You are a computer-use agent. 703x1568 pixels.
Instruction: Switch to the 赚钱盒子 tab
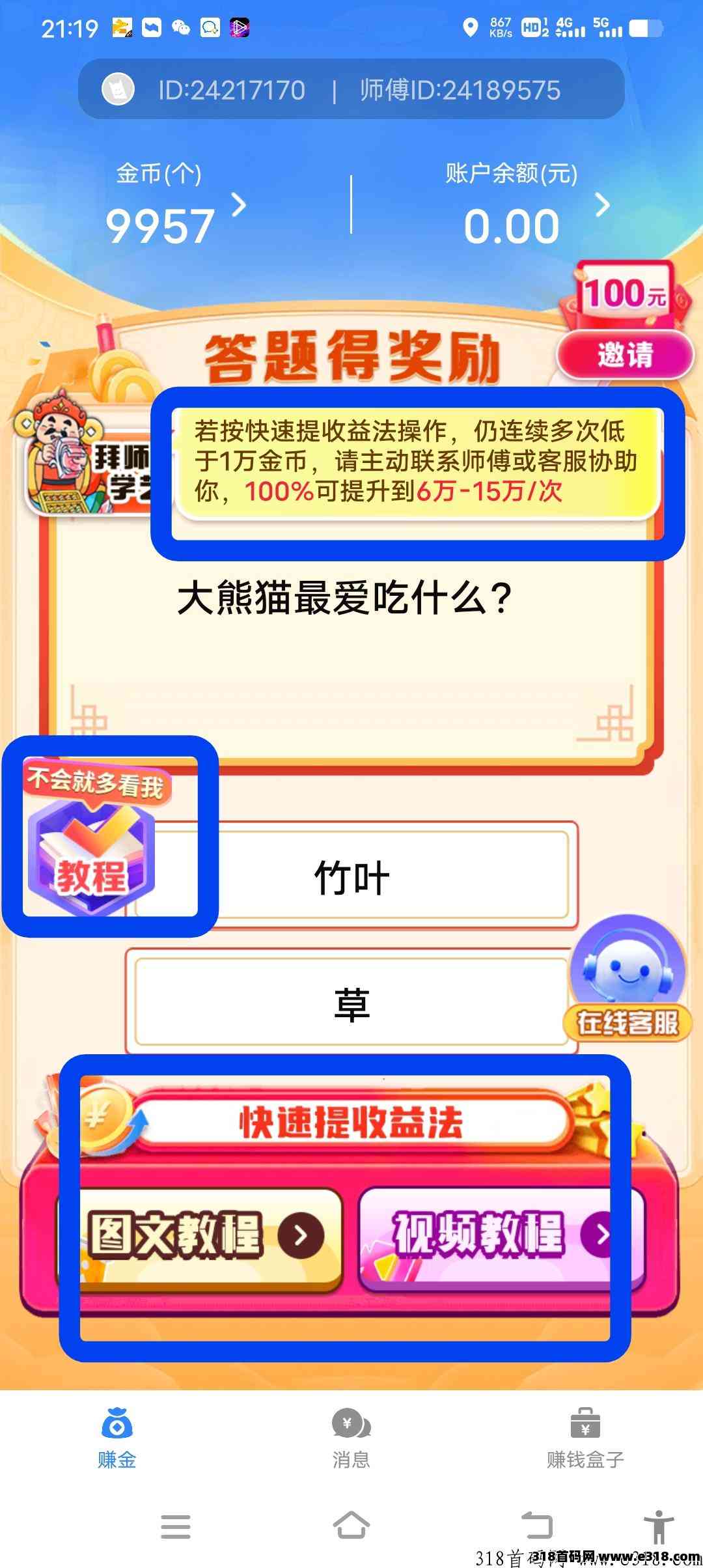pyautogui.click(x=585, y=1439)
